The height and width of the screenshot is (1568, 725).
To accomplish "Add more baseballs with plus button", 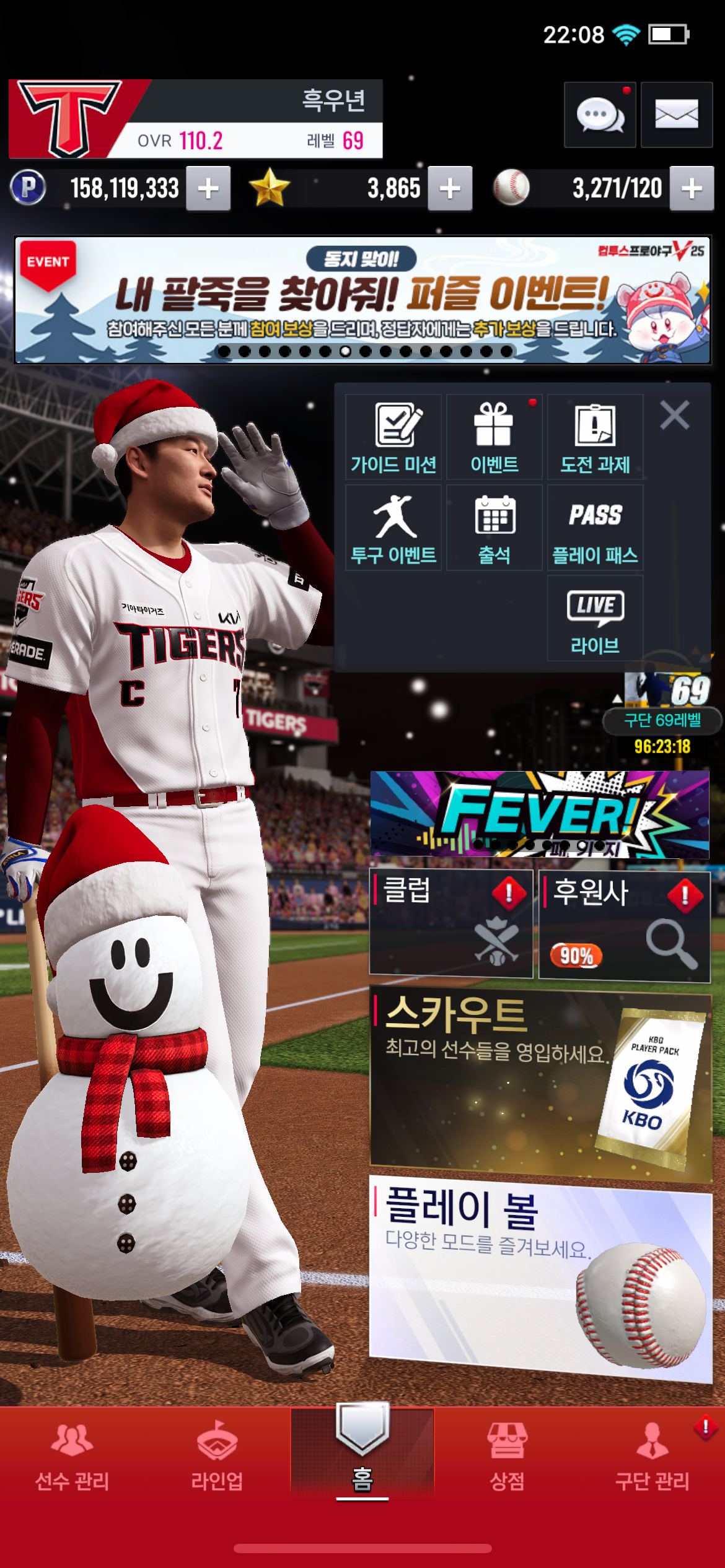I will point(692,189).
